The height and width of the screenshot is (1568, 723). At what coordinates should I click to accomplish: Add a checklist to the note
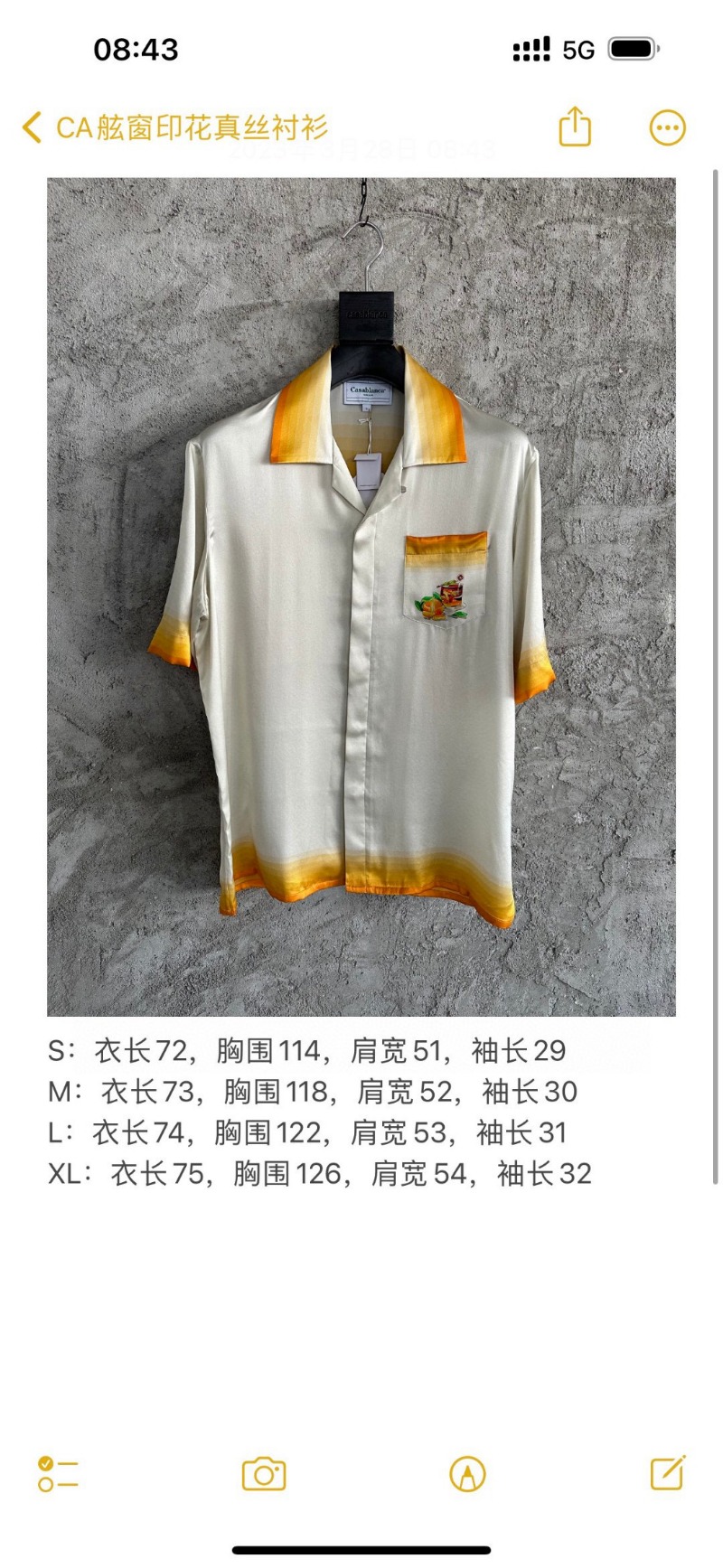58,1474
